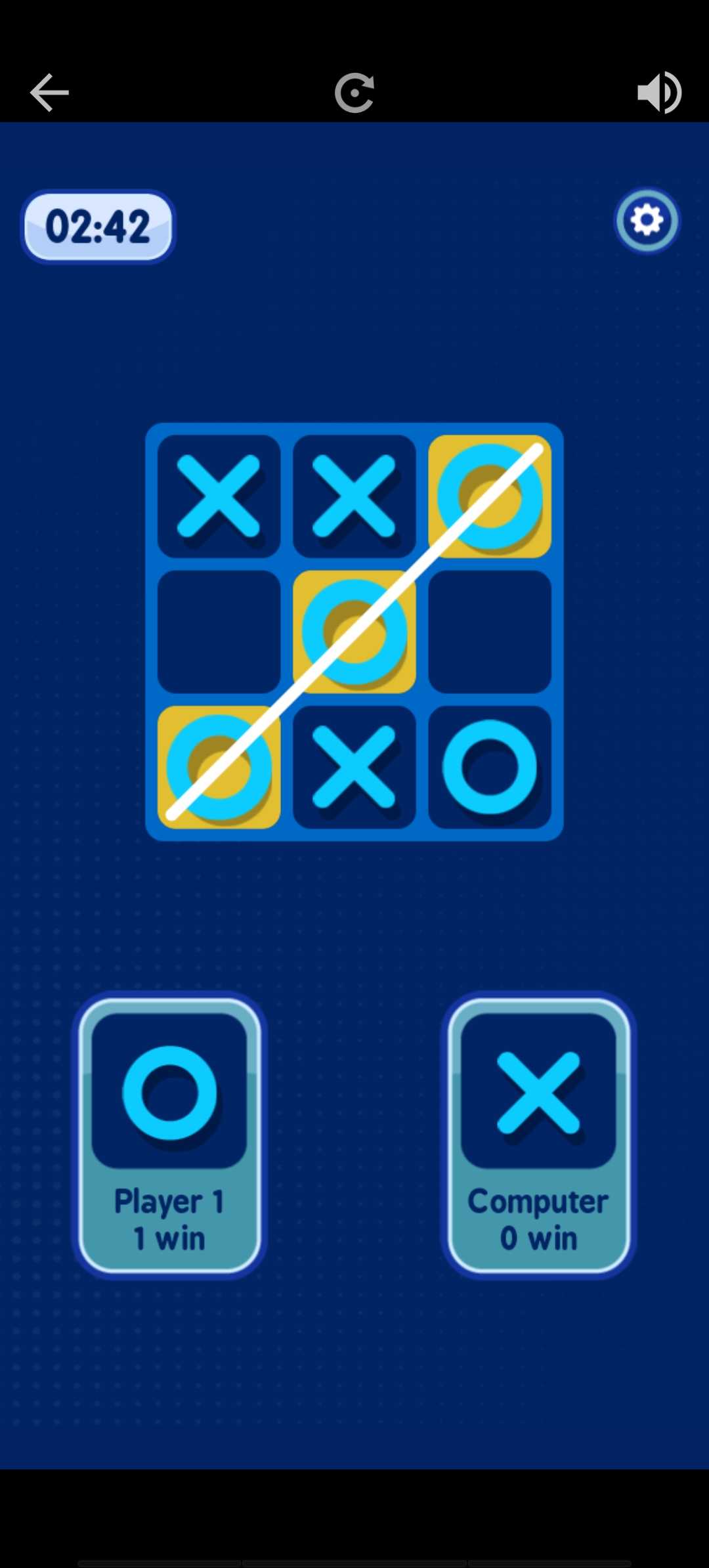The image size is (709, 1568).
Task: Open the settings gear
Action: click(647, 221)
